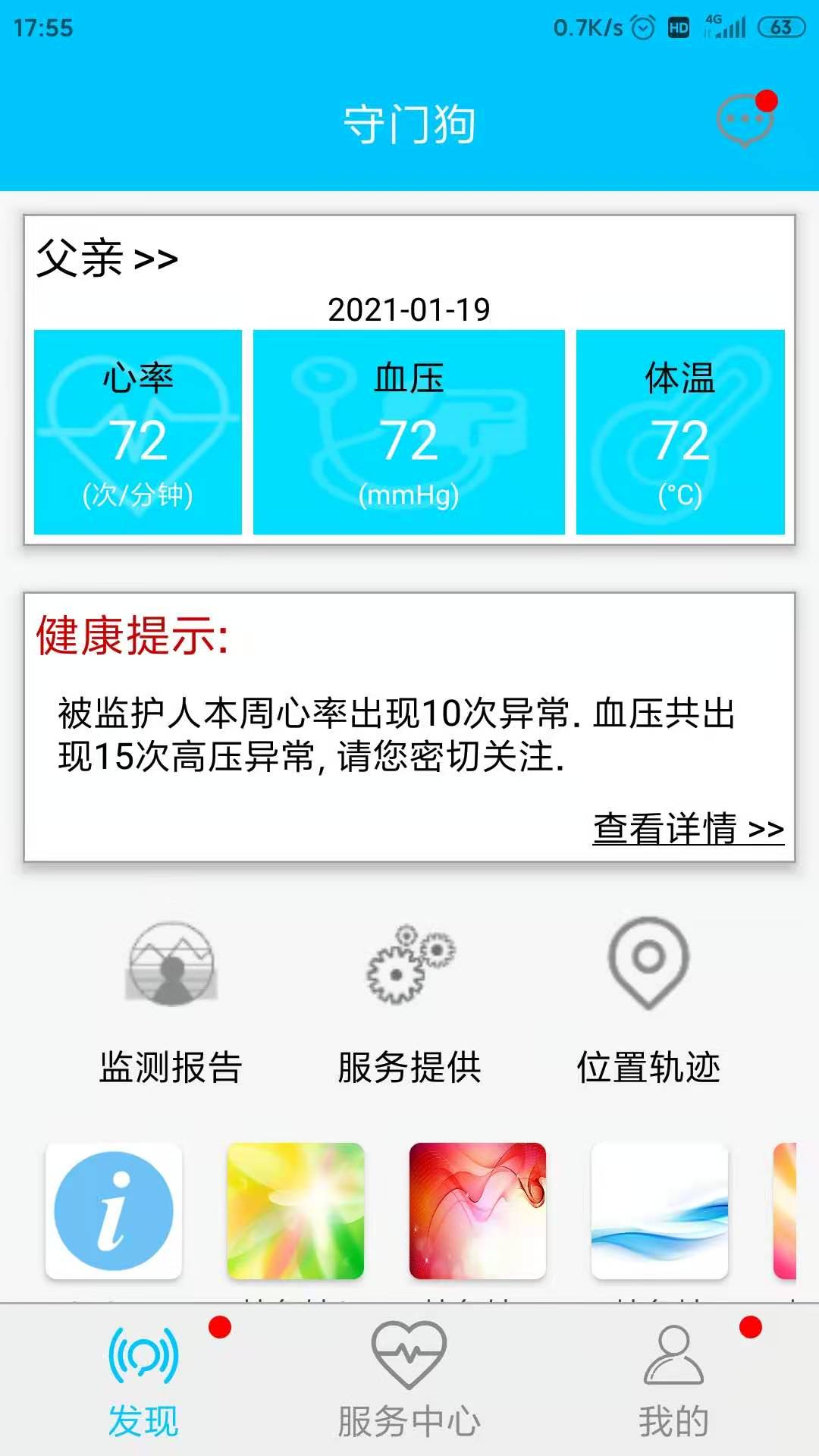This screenshot has height=1456, width=819.
Task: Open the 体温 temperature card
Action: click(x=680, y=432)
